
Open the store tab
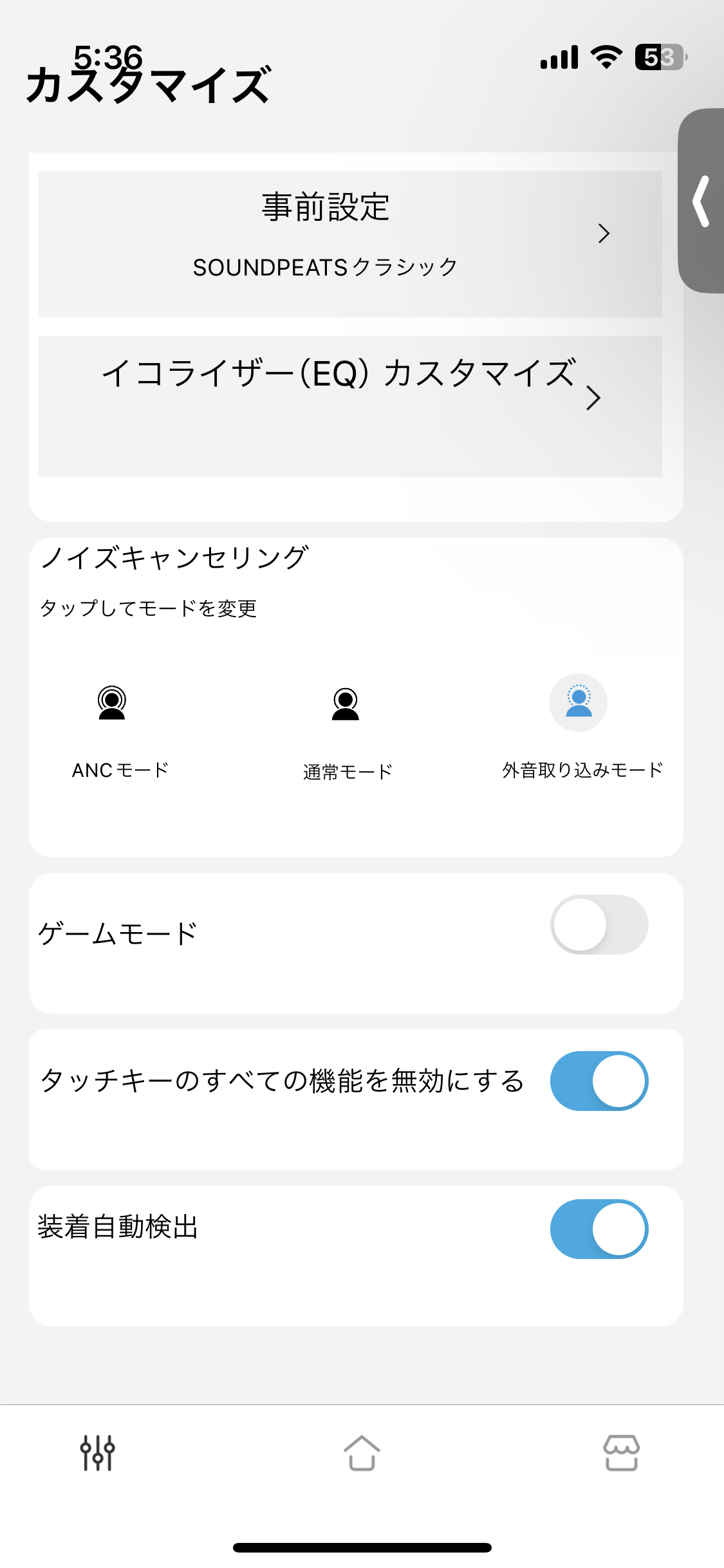621,1453
